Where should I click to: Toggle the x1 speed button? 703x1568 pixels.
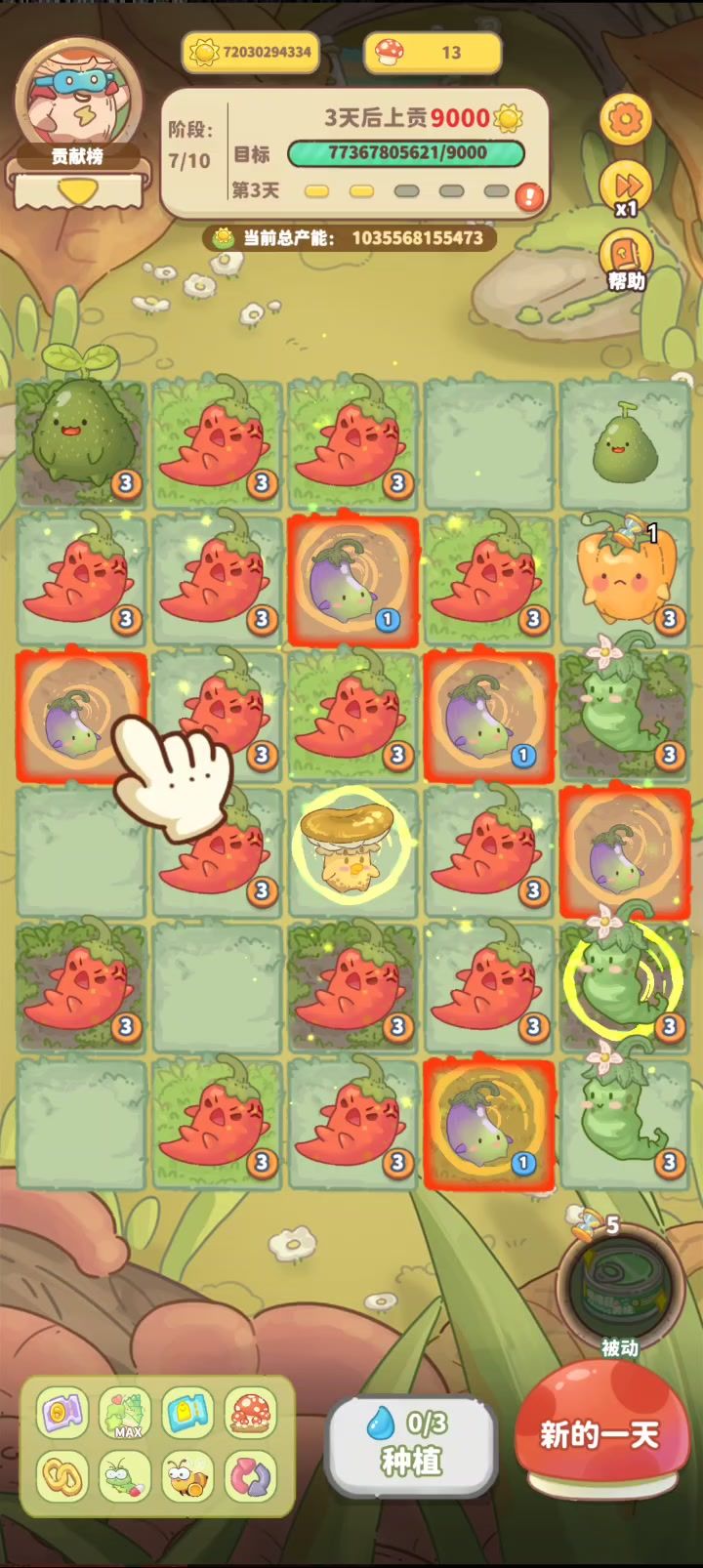[x=626, y=187]
